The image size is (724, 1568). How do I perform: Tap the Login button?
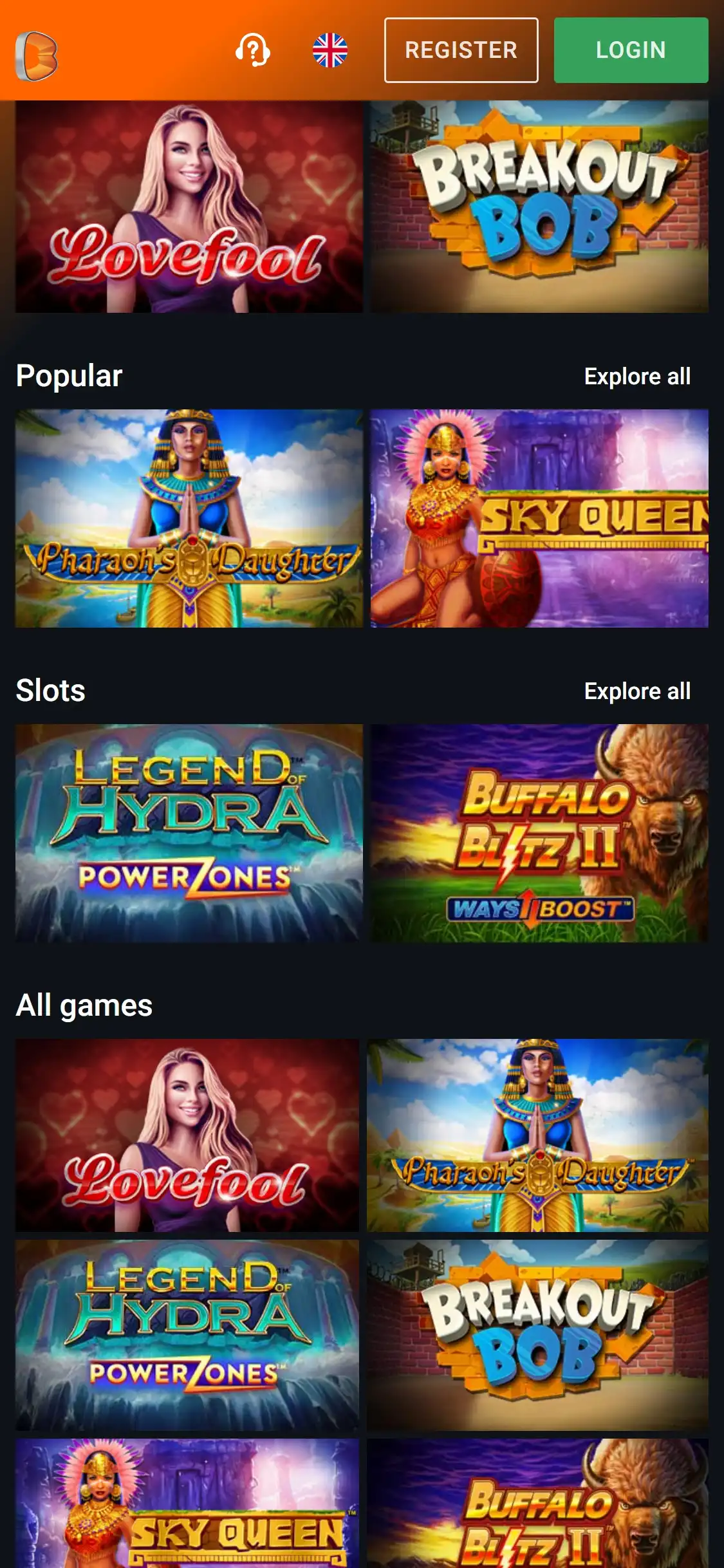[x=631, y=50]
